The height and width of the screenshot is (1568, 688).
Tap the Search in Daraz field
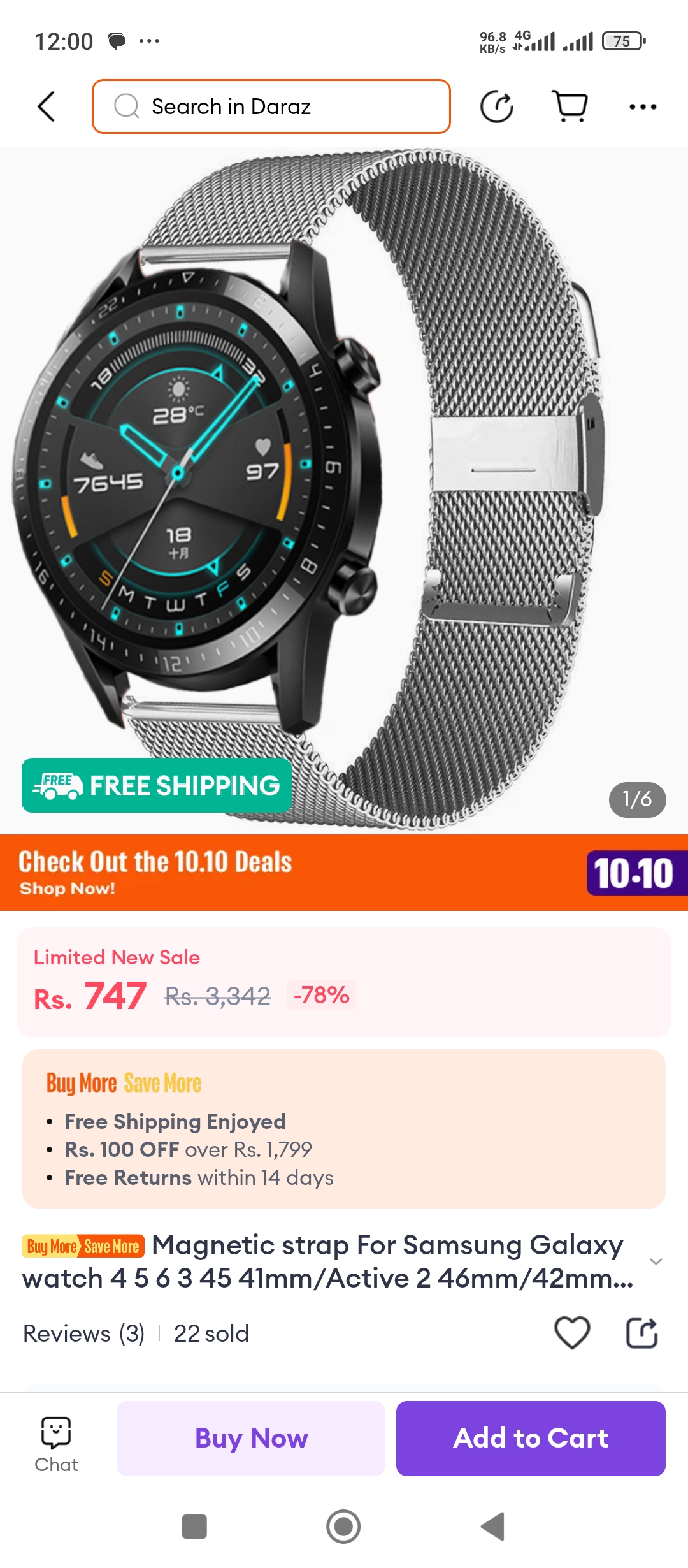click(x=271, y=106)
